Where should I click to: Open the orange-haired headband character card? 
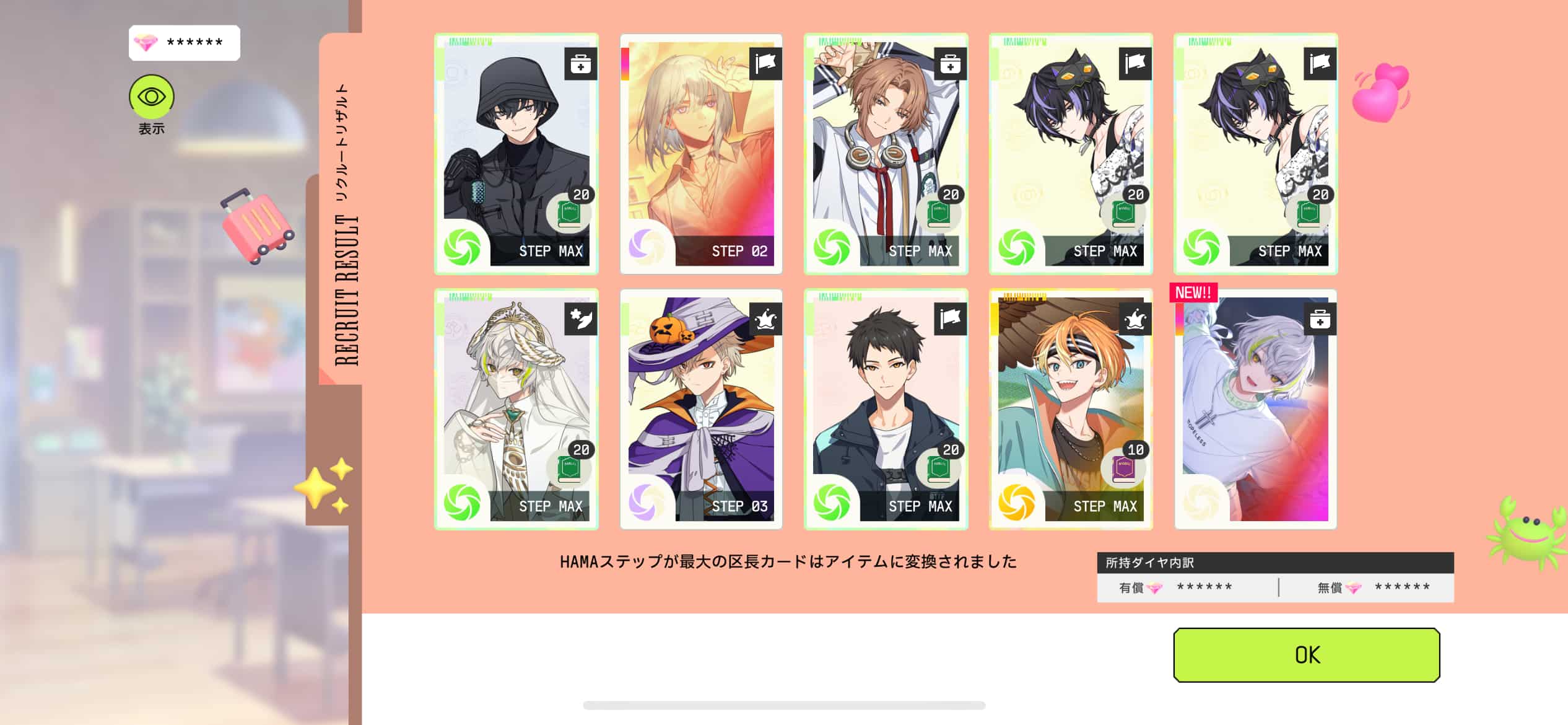coord(1071,409)
